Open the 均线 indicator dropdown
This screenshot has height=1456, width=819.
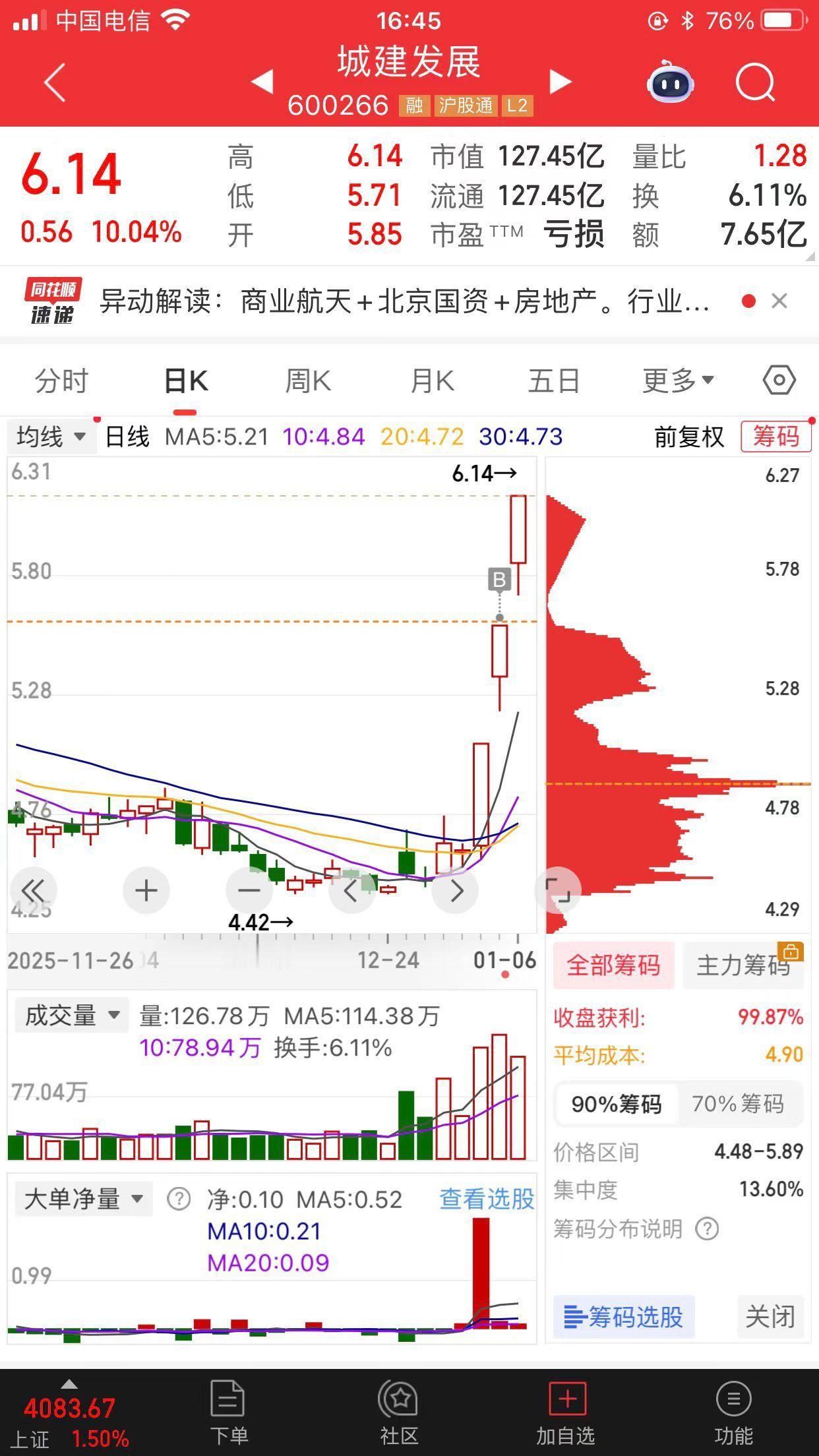51,437
